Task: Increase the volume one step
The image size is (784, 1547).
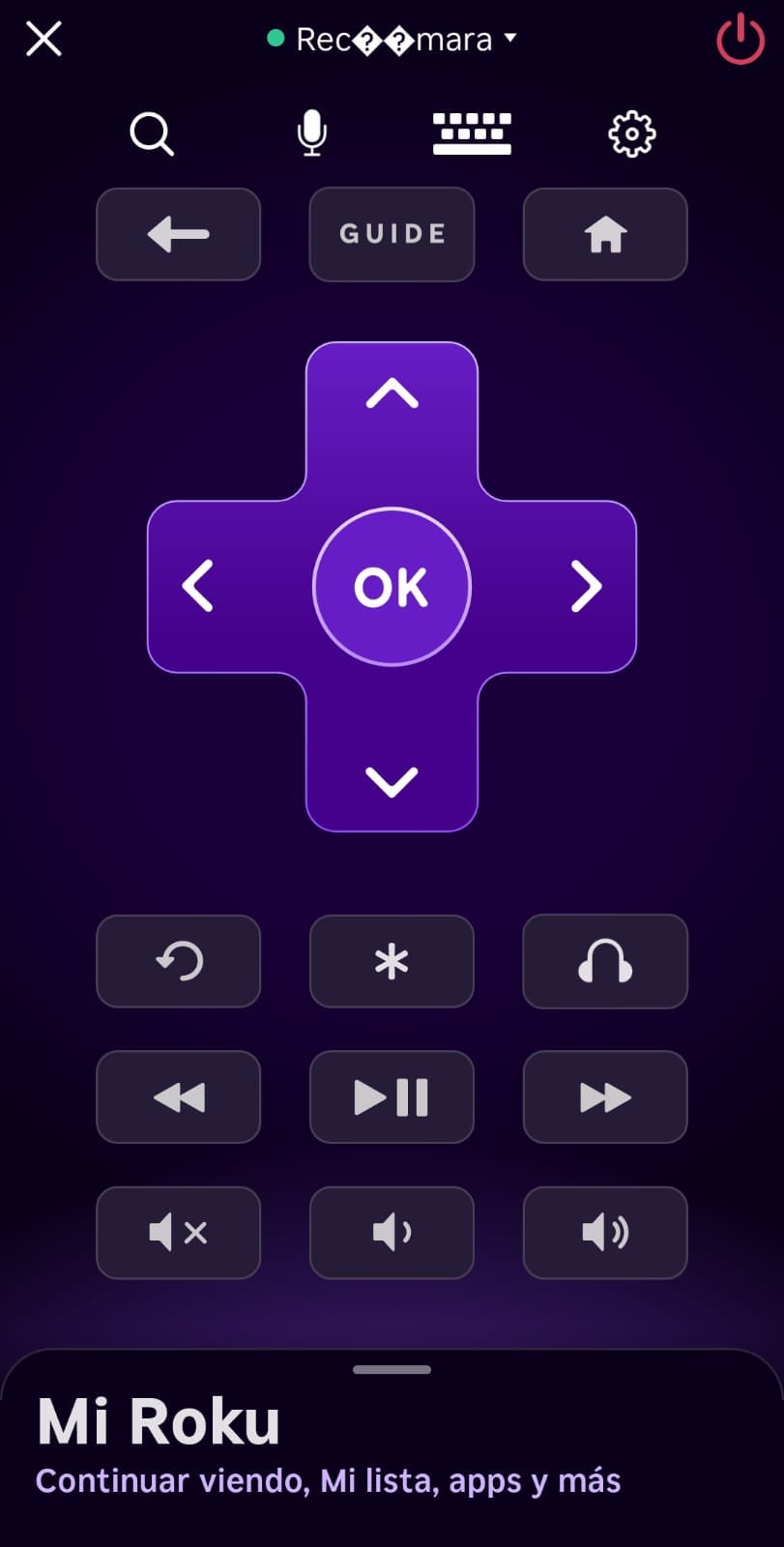Action: coord(604,1232)
